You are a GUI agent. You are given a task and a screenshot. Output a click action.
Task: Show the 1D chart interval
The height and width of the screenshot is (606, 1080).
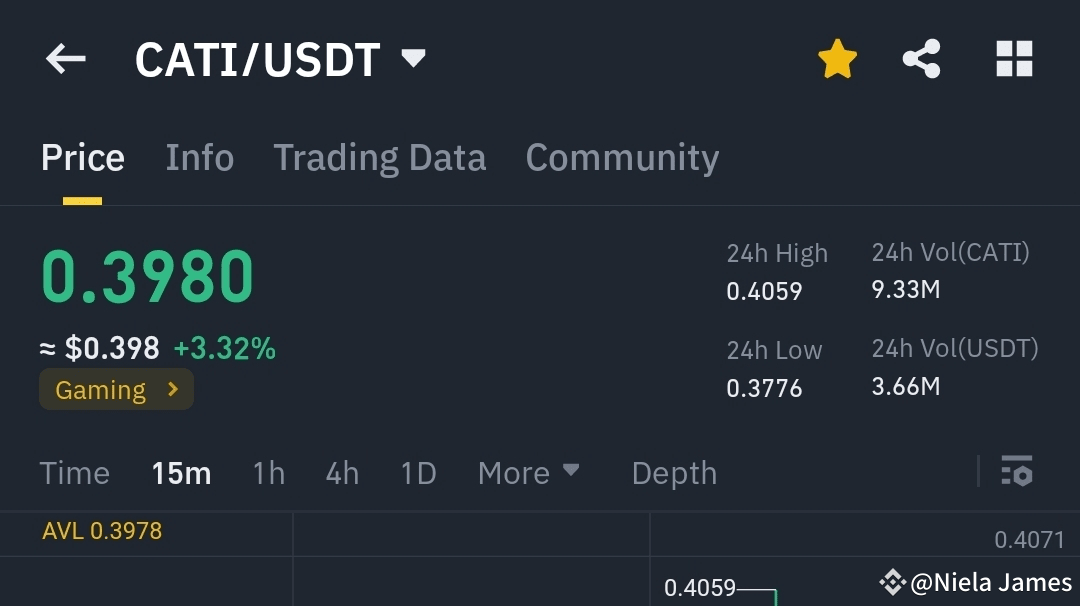tap(419, 473)
